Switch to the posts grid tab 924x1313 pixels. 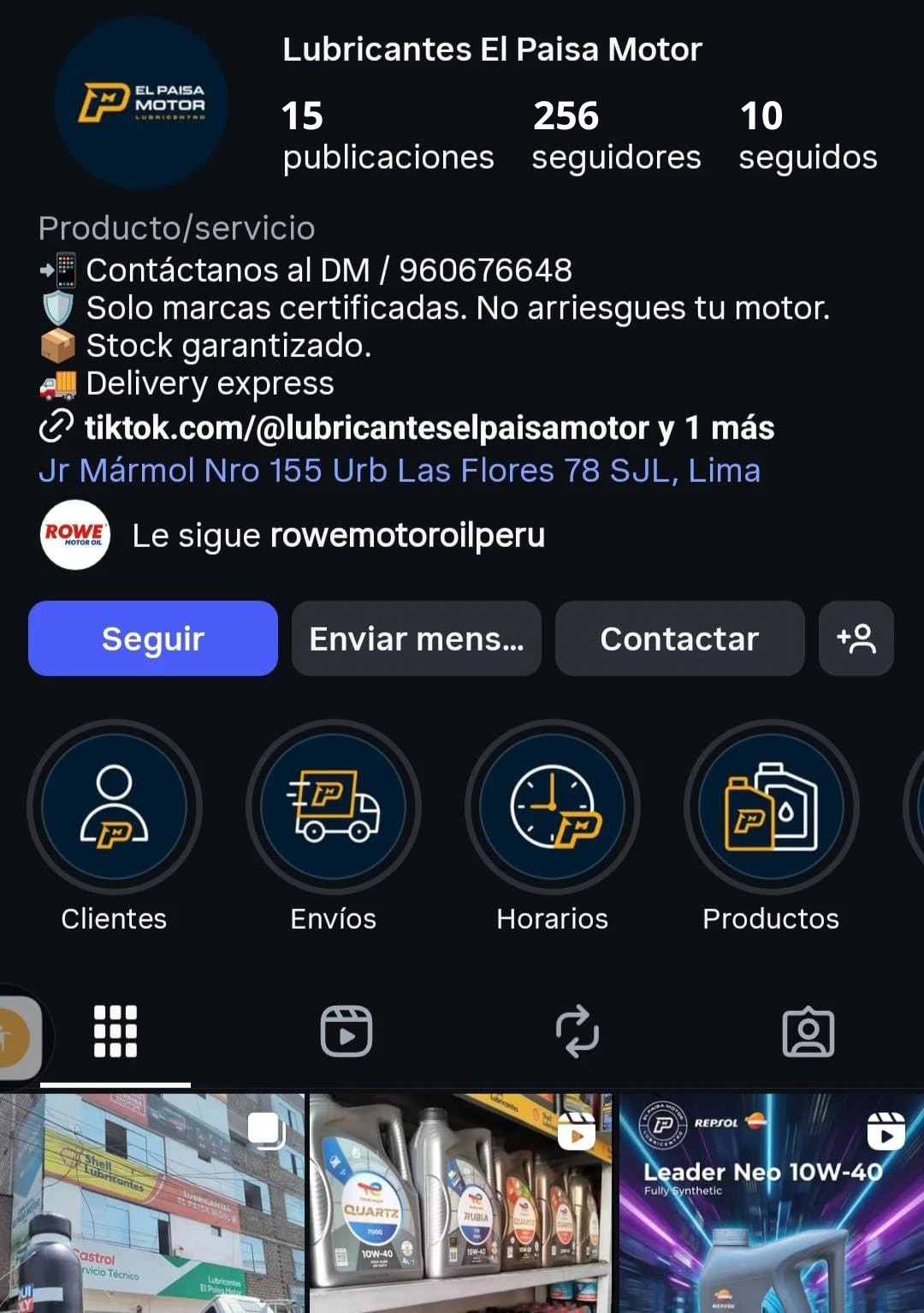coord(115,1031)
